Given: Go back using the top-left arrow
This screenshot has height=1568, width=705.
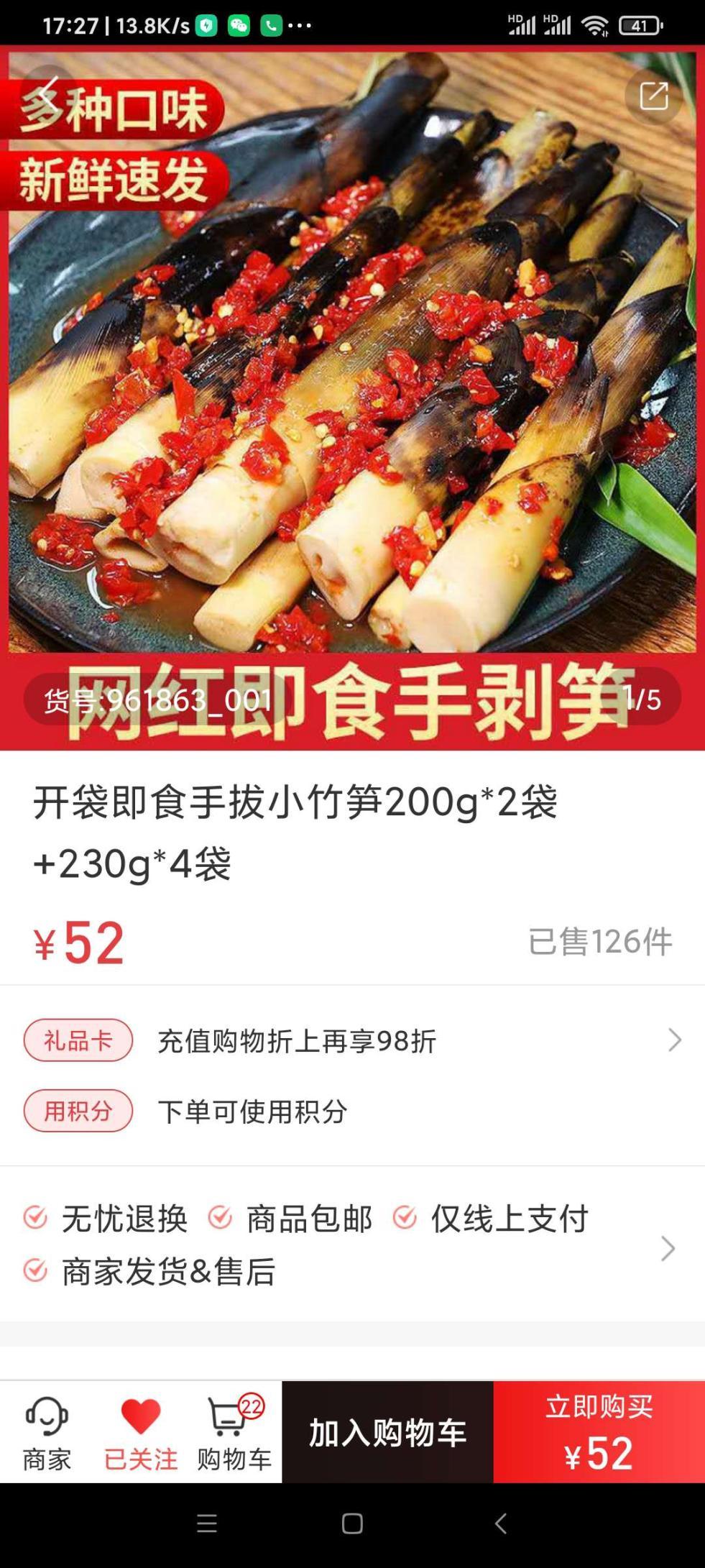Looking at the screenshot, I should [x=47, y=94].
